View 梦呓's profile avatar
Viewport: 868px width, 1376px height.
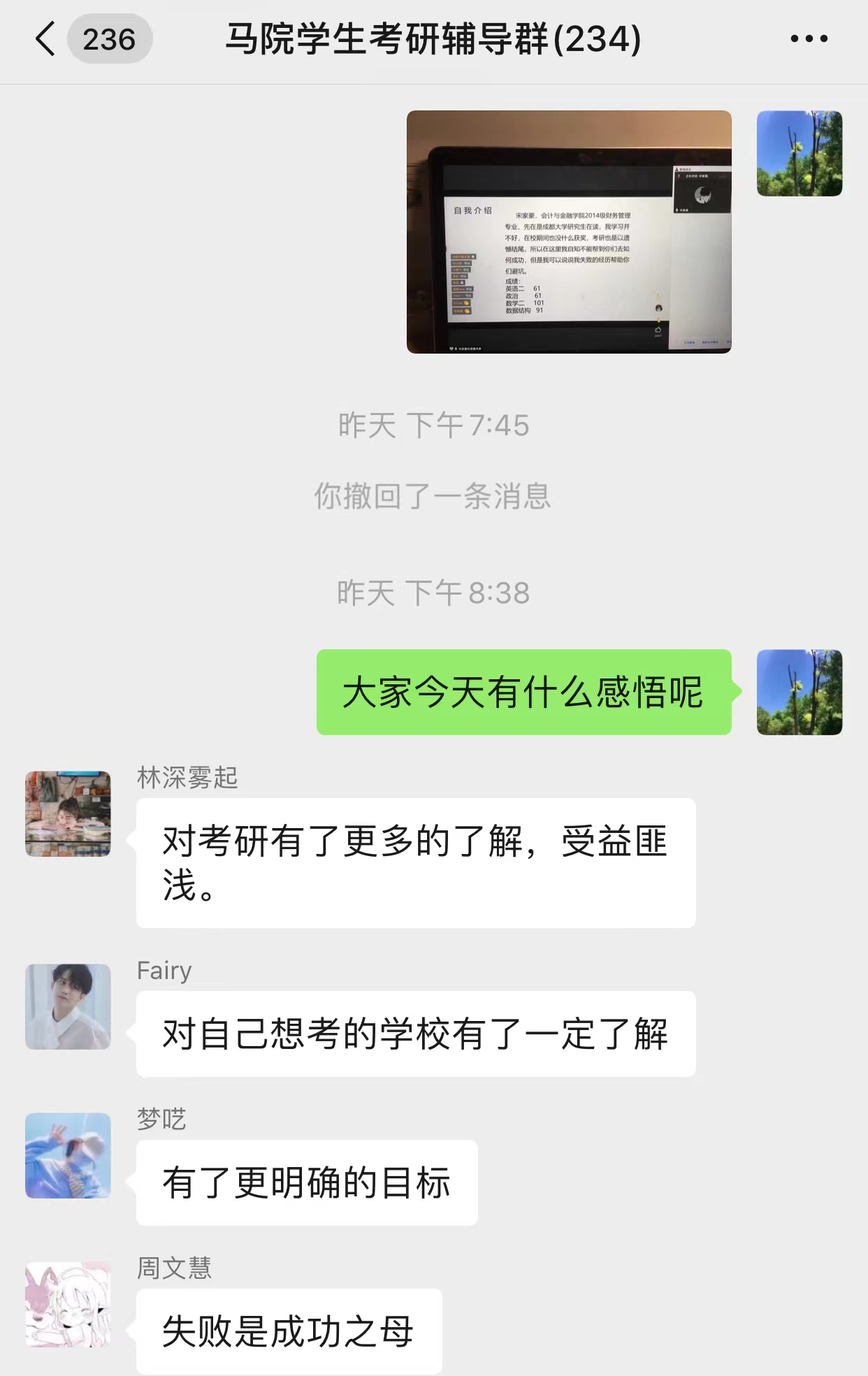coord(68,1155)
